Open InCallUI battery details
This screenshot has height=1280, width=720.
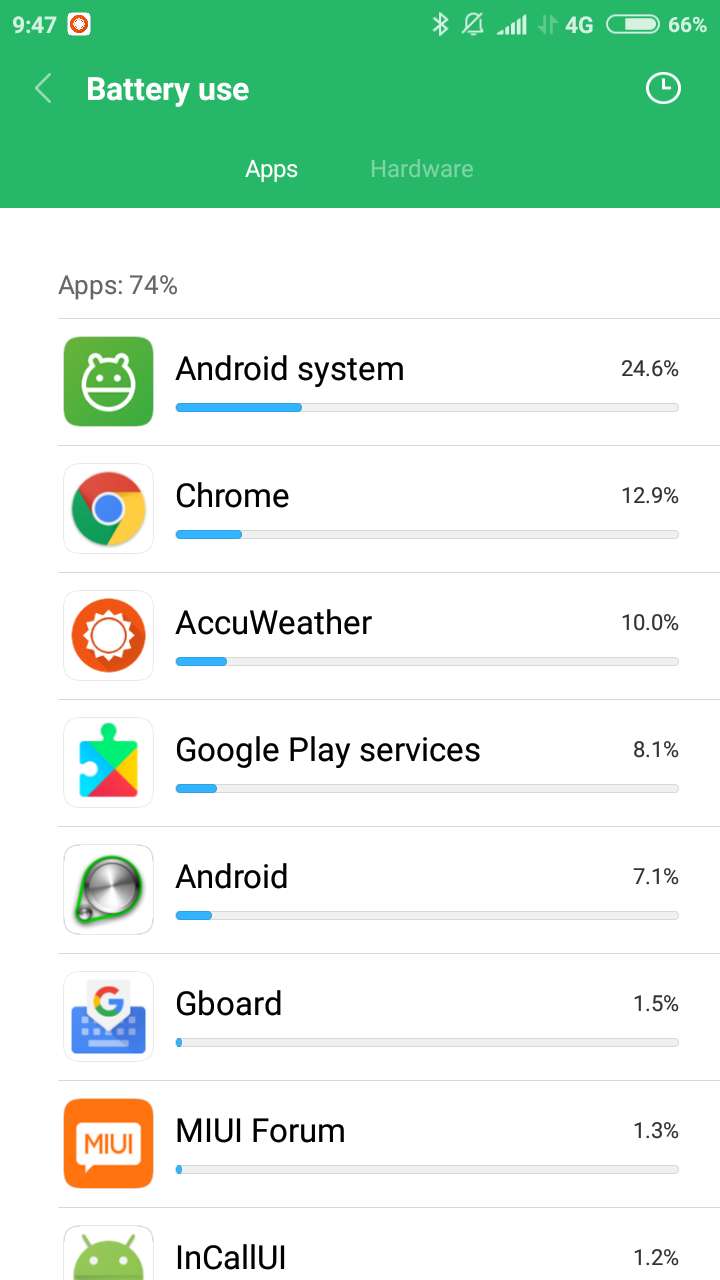(x=388, y=1250)
